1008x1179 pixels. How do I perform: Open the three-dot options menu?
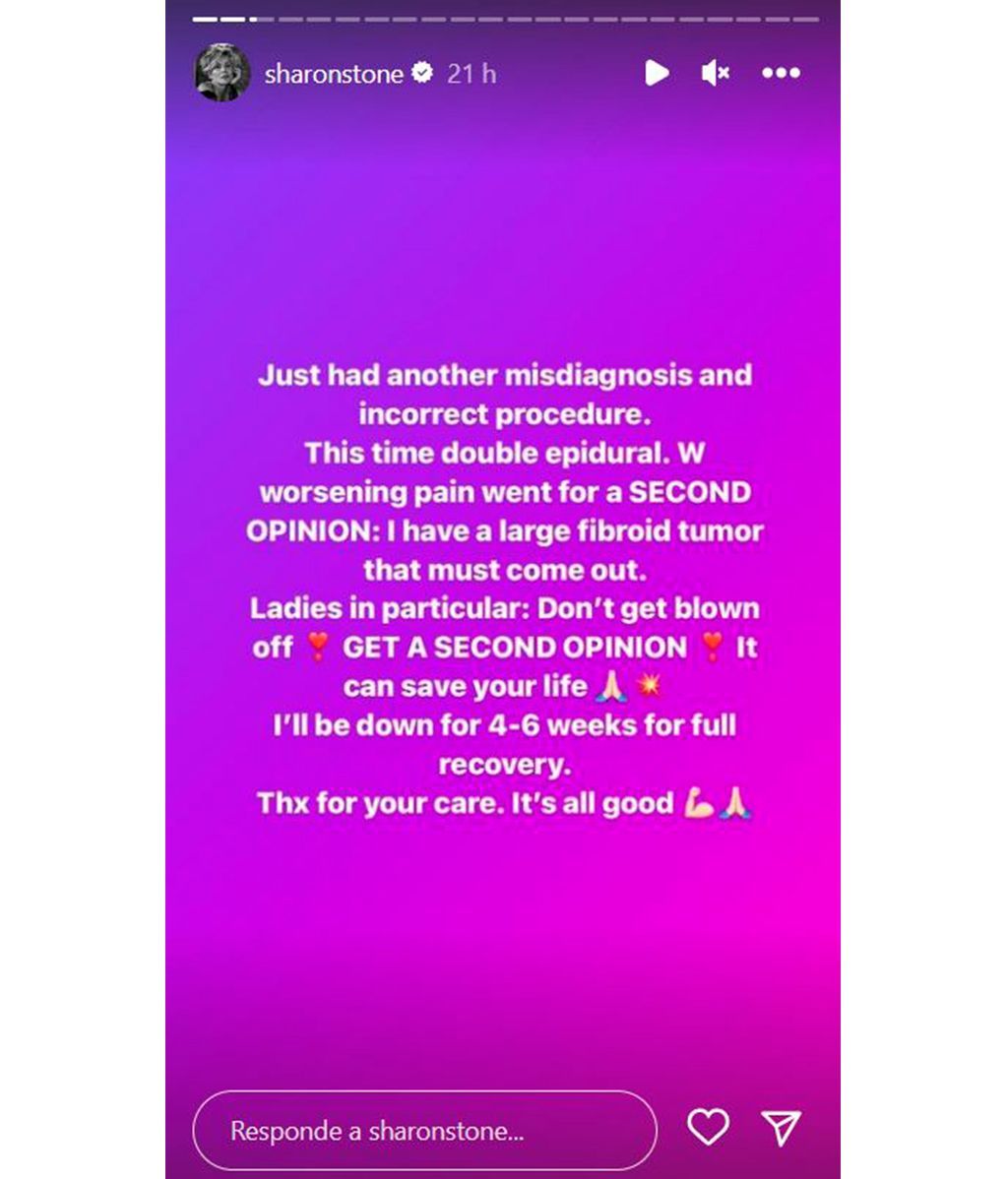point(782,73)
